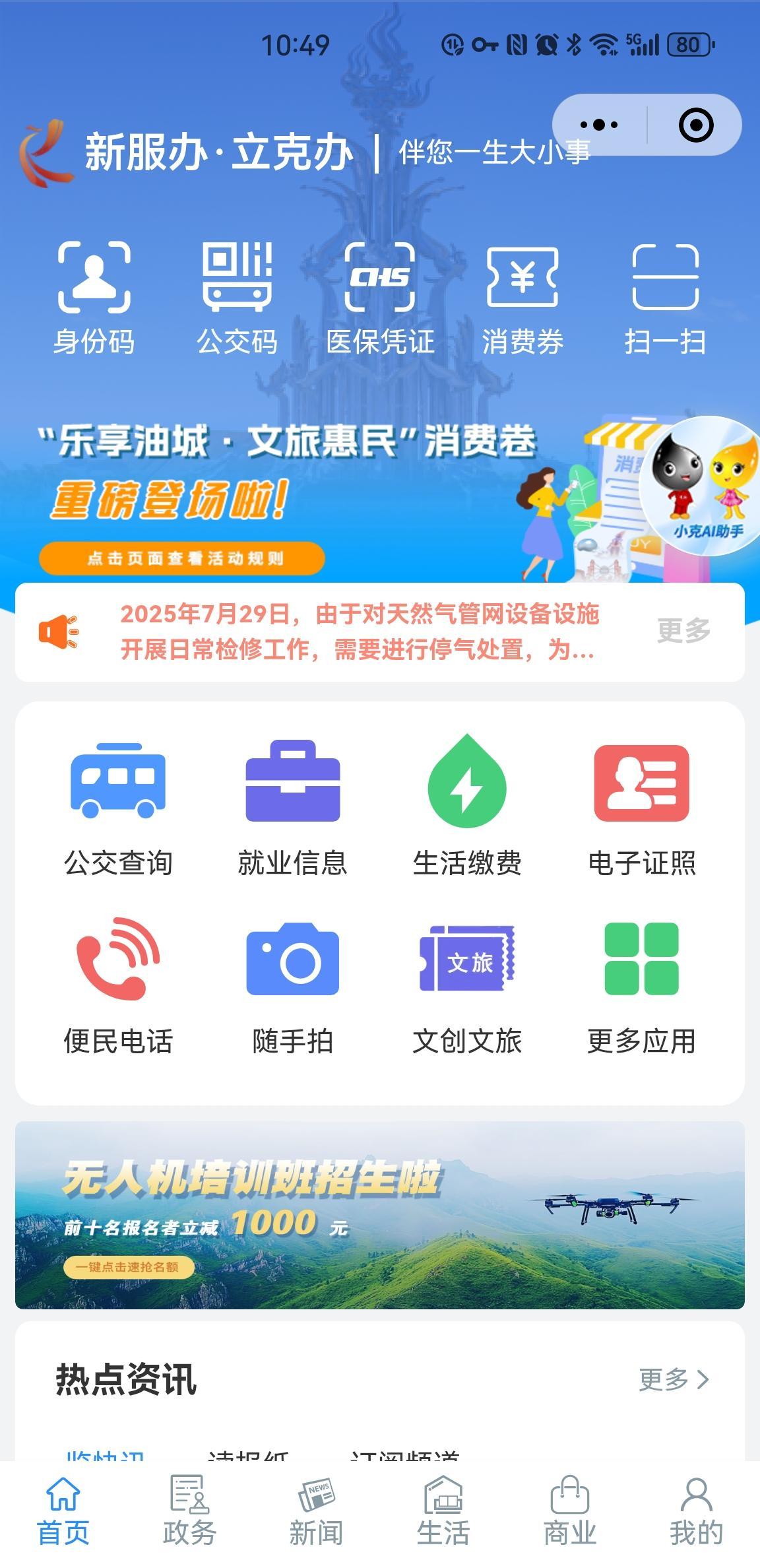Open 电子证照 electronic licenses
The image size is (760, 1568).
tap(641, 808)
